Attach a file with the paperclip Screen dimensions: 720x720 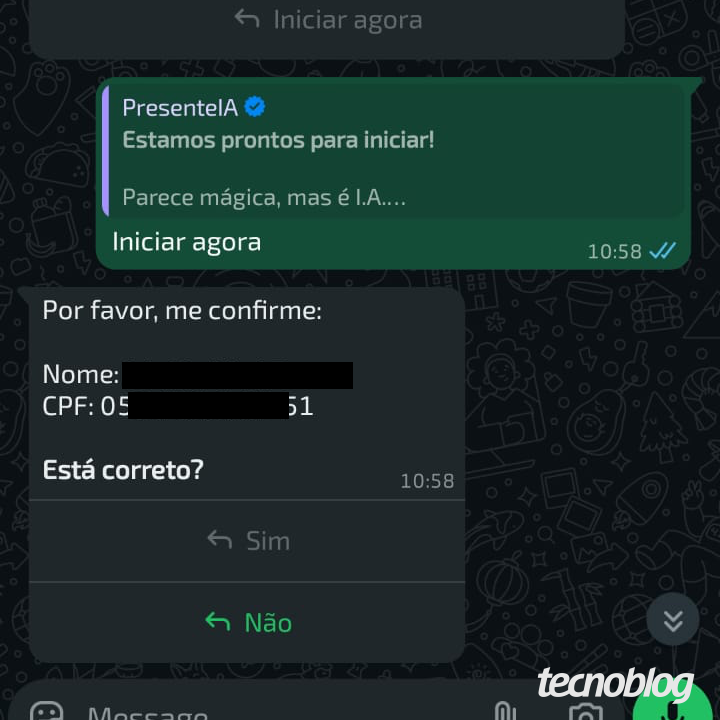[505, 712]
